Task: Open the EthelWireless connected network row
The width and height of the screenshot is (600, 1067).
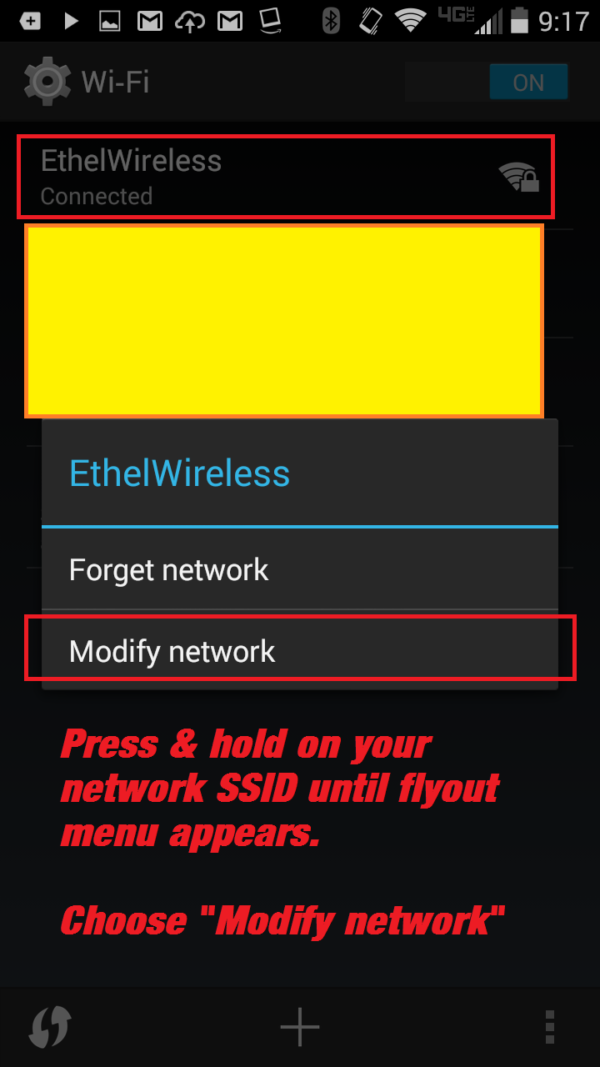Action: pos(286,177)
